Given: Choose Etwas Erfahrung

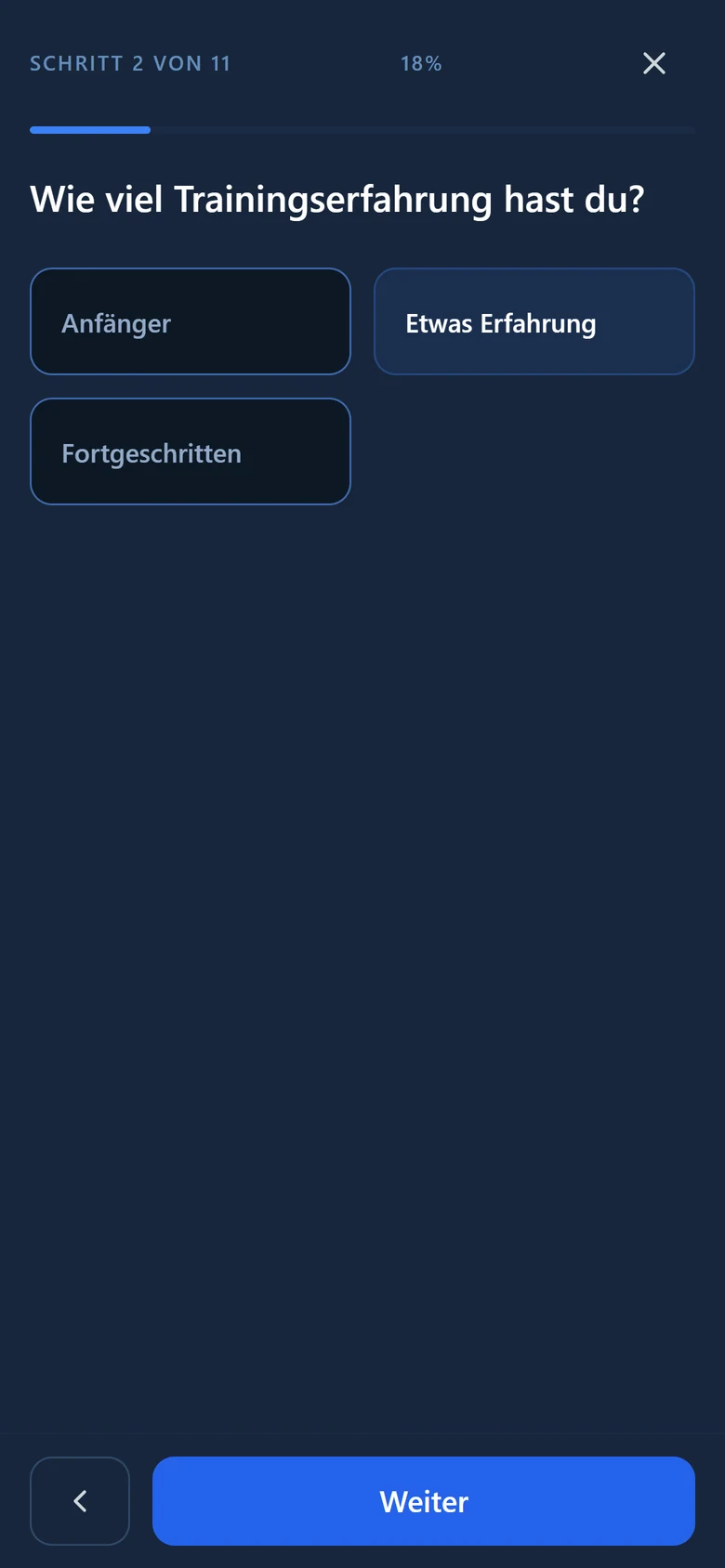Looking at the screenshot, I should pos(534,321).
